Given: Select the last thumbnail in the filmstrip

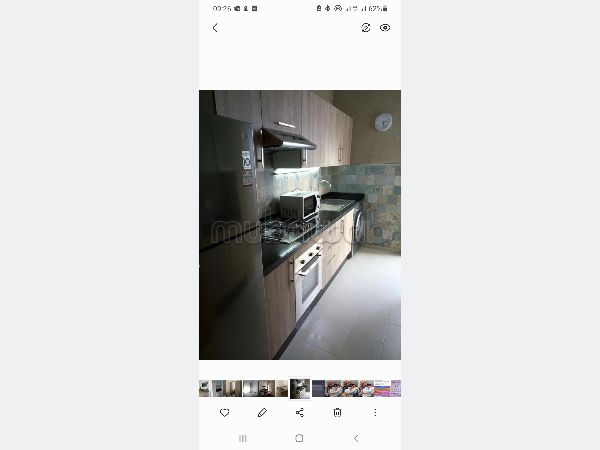Looking at the screenshot, I should click(396, 388).
